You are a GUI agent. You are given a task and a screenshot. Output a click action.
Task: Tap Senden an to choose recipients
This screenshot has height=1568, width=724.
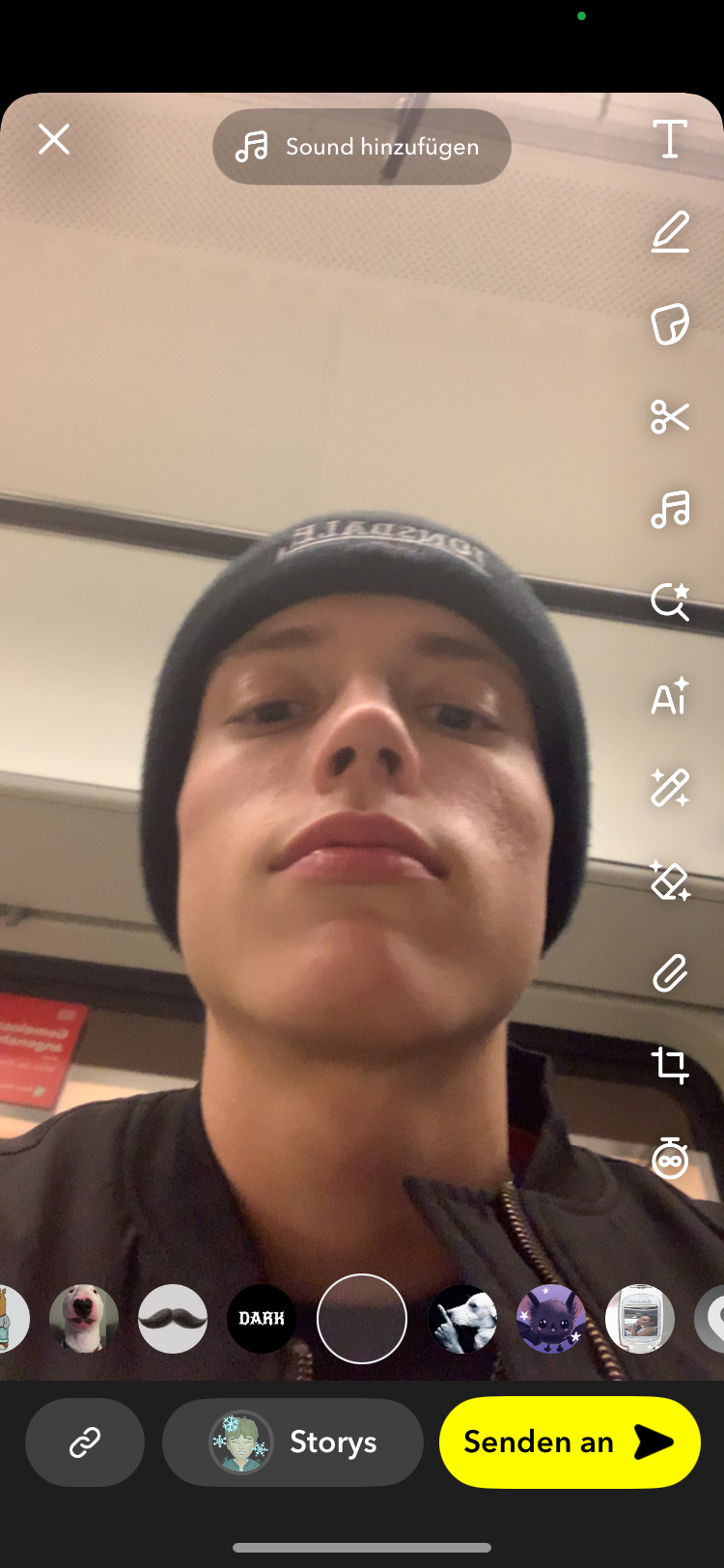570,1442
